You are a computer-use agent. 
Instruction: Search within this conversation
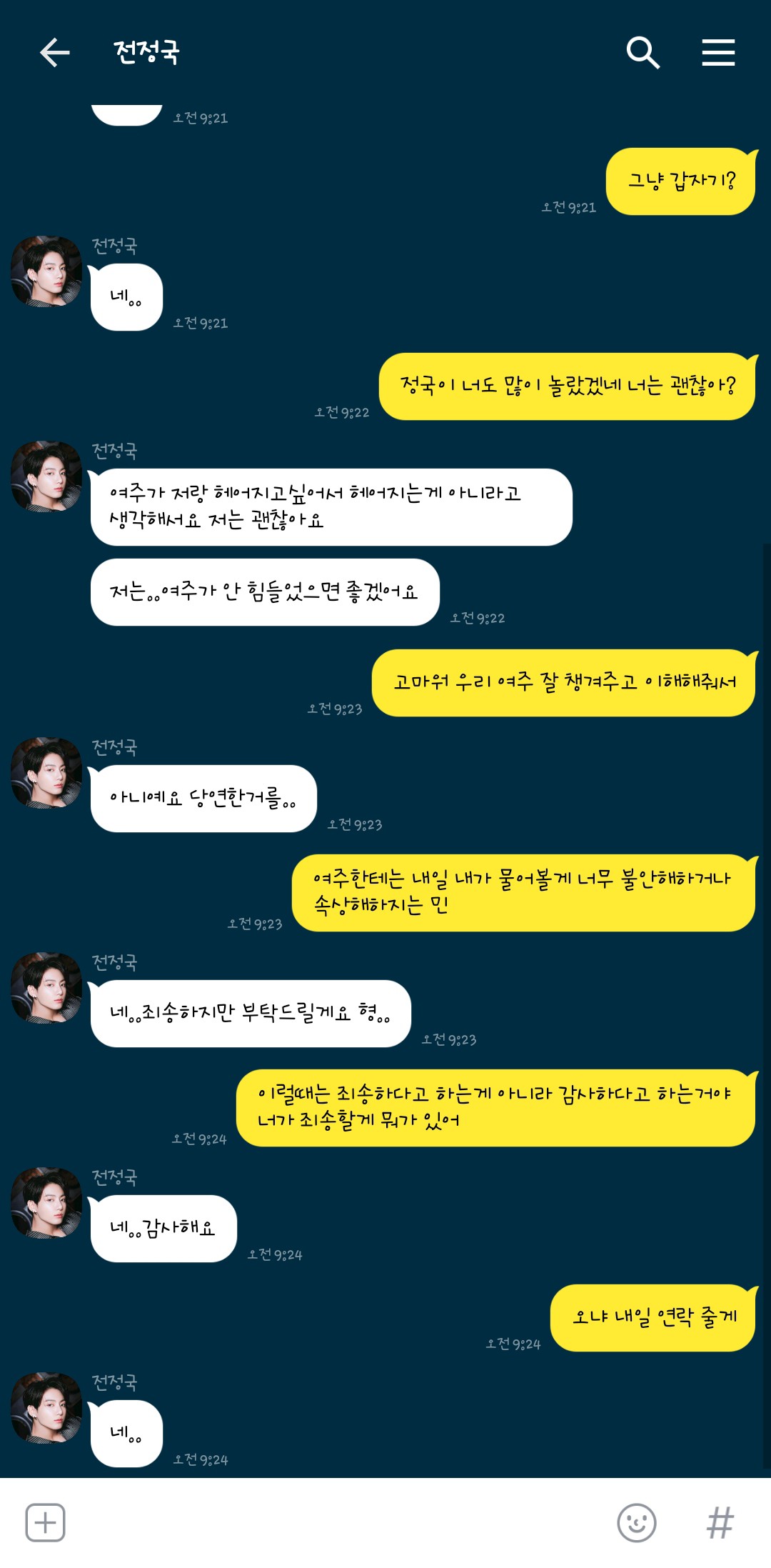click(642, 53)
